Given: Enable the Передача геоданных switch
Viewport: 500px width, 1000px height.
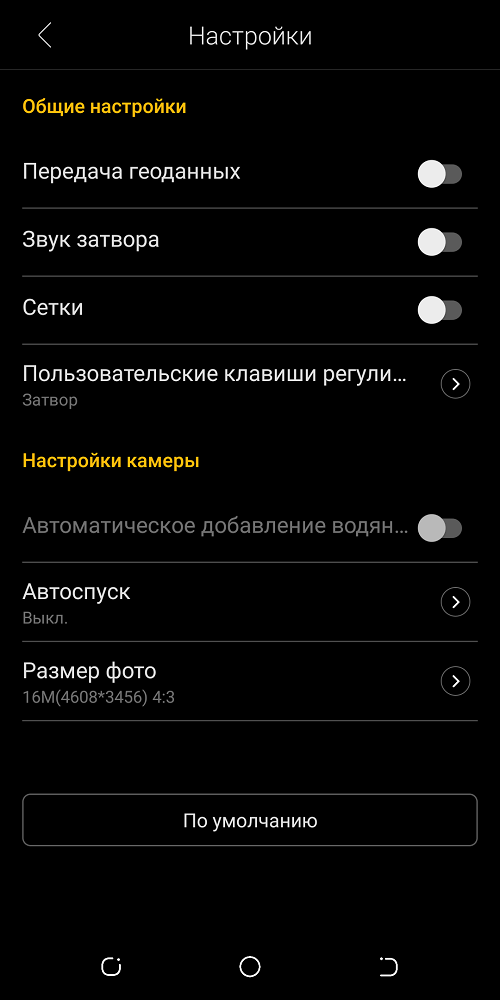Looking at the screenshot, I should [x=439, y=173].
